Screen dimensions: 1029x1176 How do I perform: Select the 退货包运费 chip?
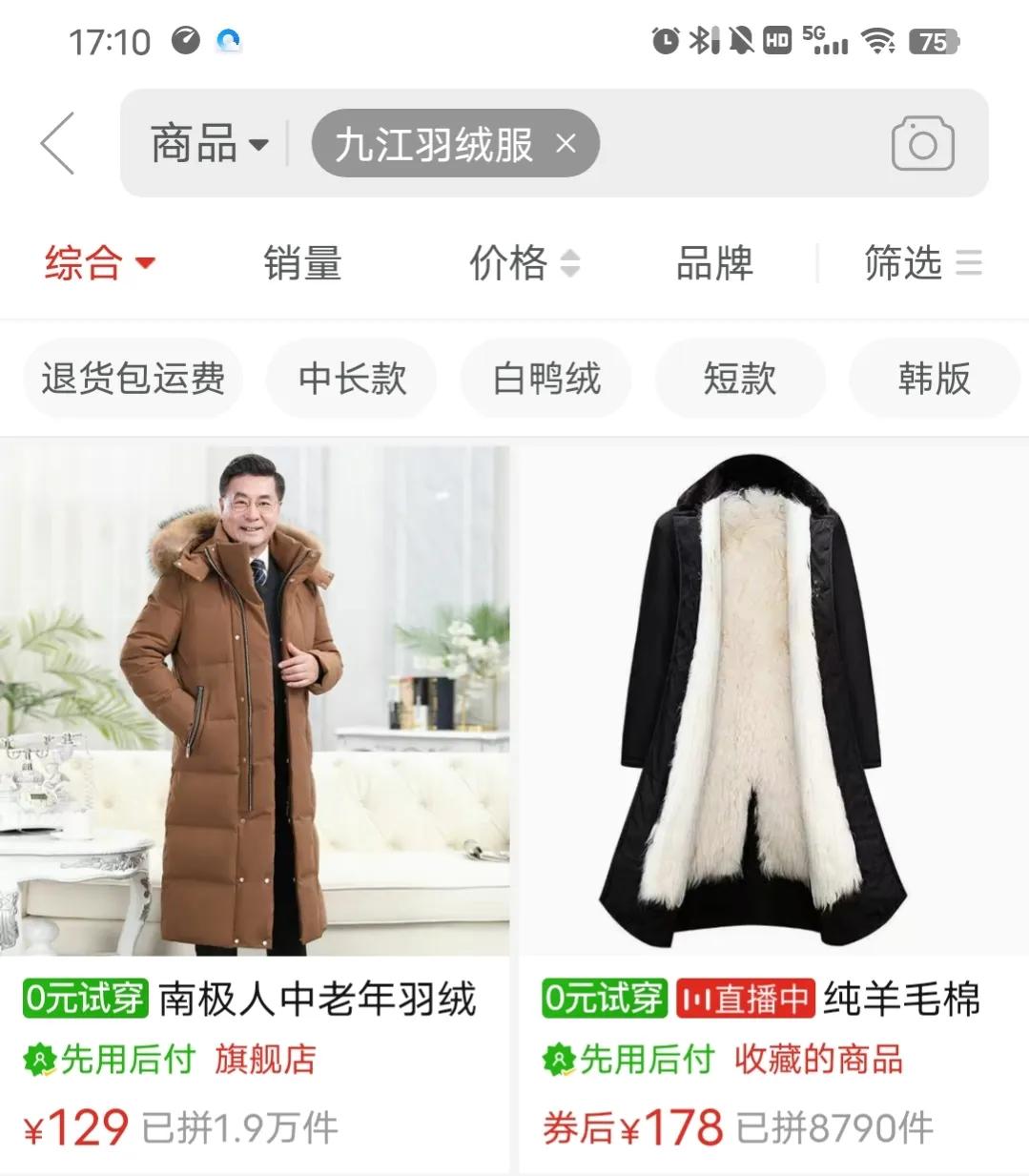tap(133, 379)
